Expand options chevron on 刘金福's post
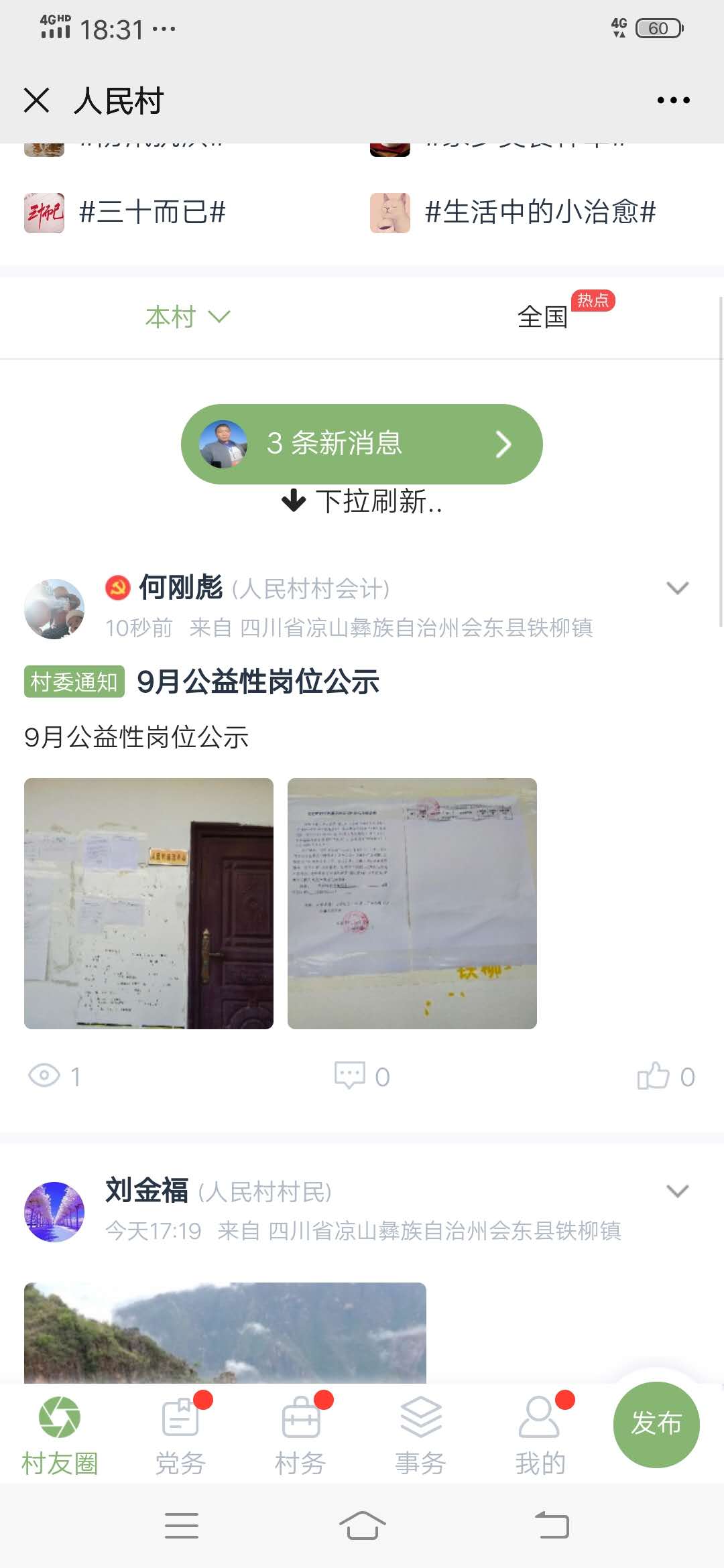This screenshot has height=1568, width=724. (x=677, y=1191)
